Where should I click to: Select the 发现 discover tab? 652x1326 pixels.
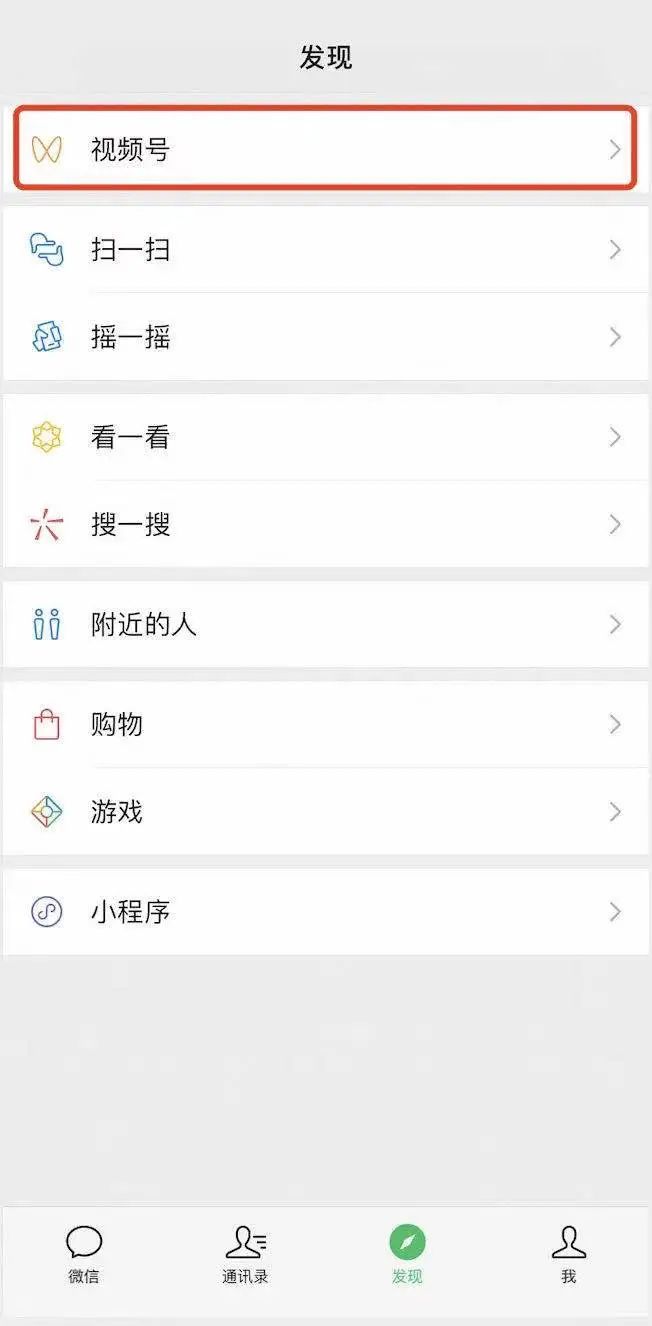tap(407, 1255)
